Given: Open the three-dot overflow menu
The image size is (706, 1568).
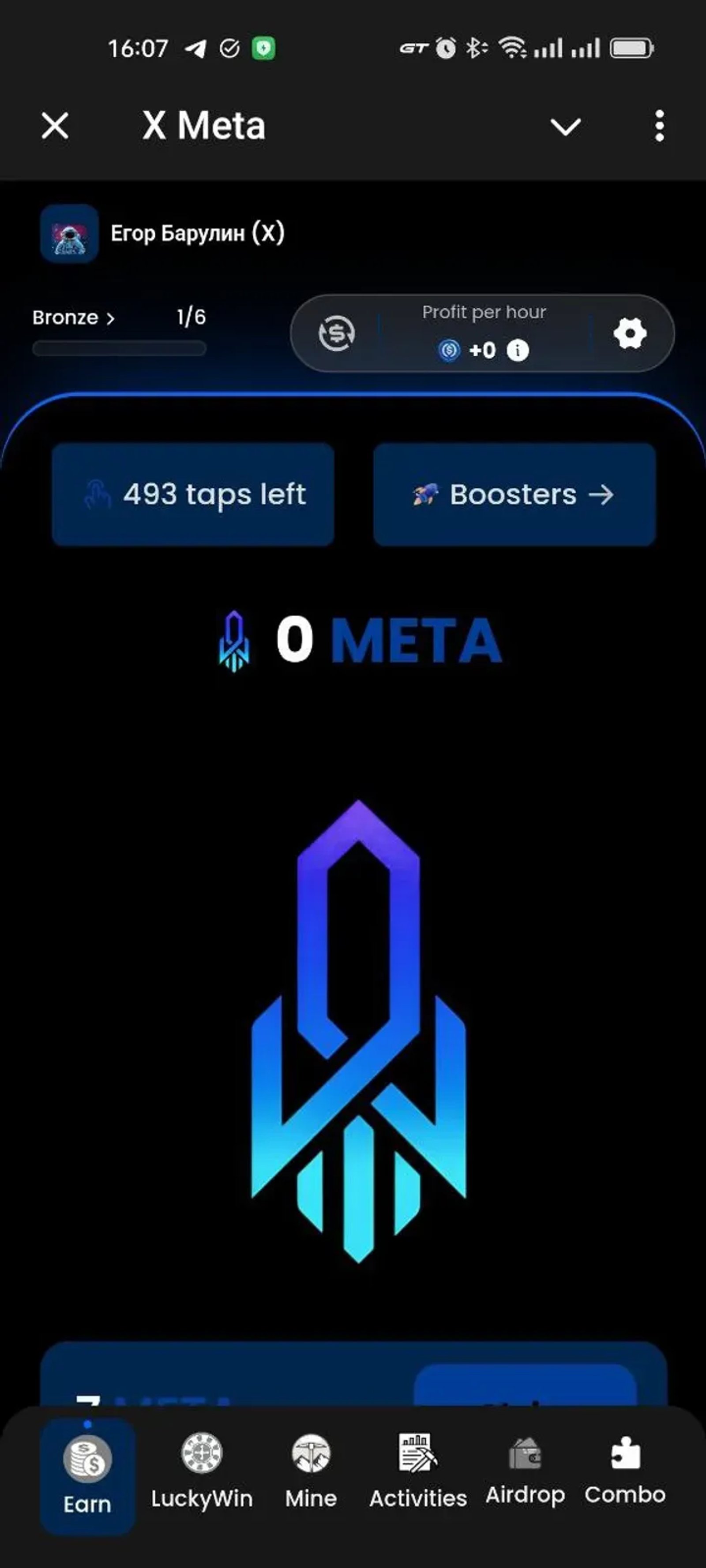Looking at the screenshot, I should click(x=659, y=127).
